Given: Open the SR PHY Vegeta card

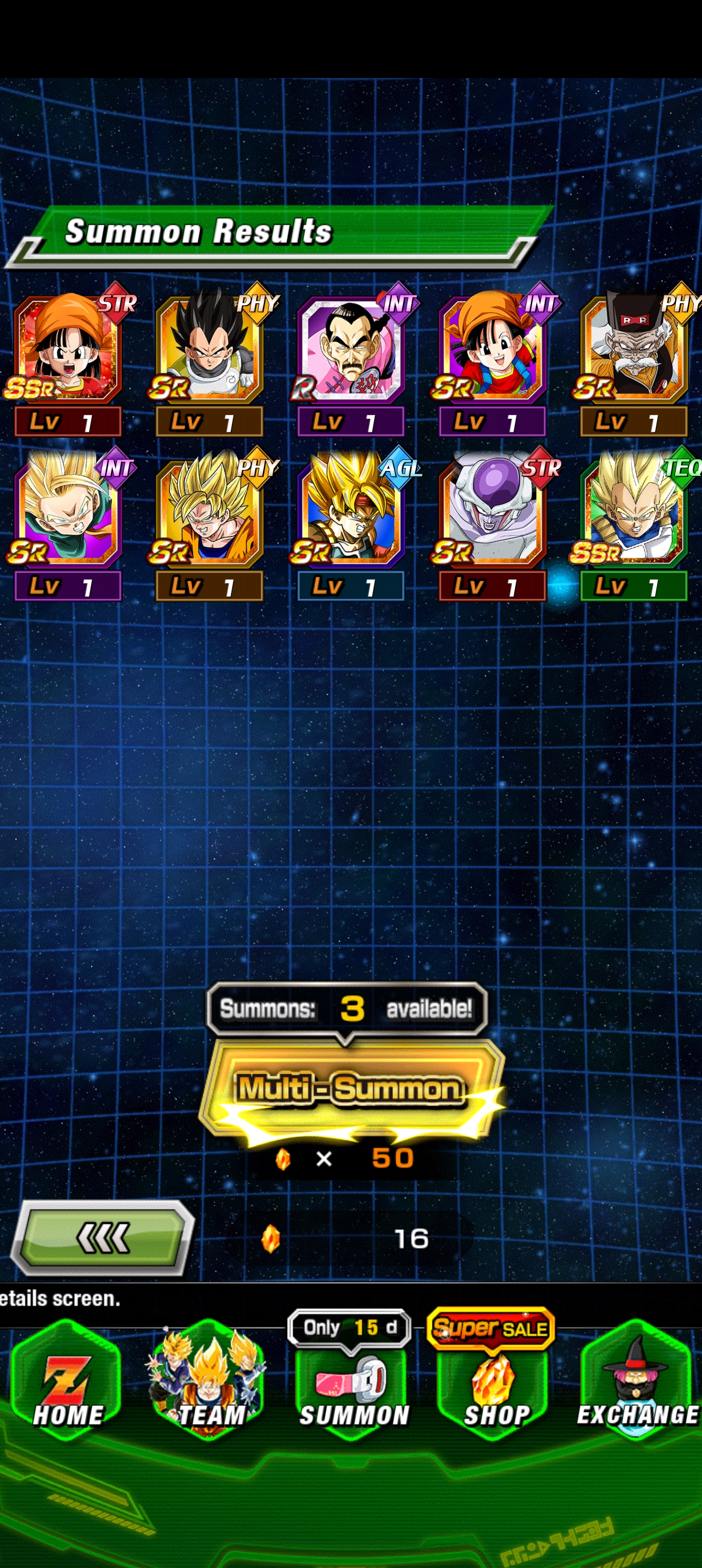Looking at the screenshot, I should point(209,350).
